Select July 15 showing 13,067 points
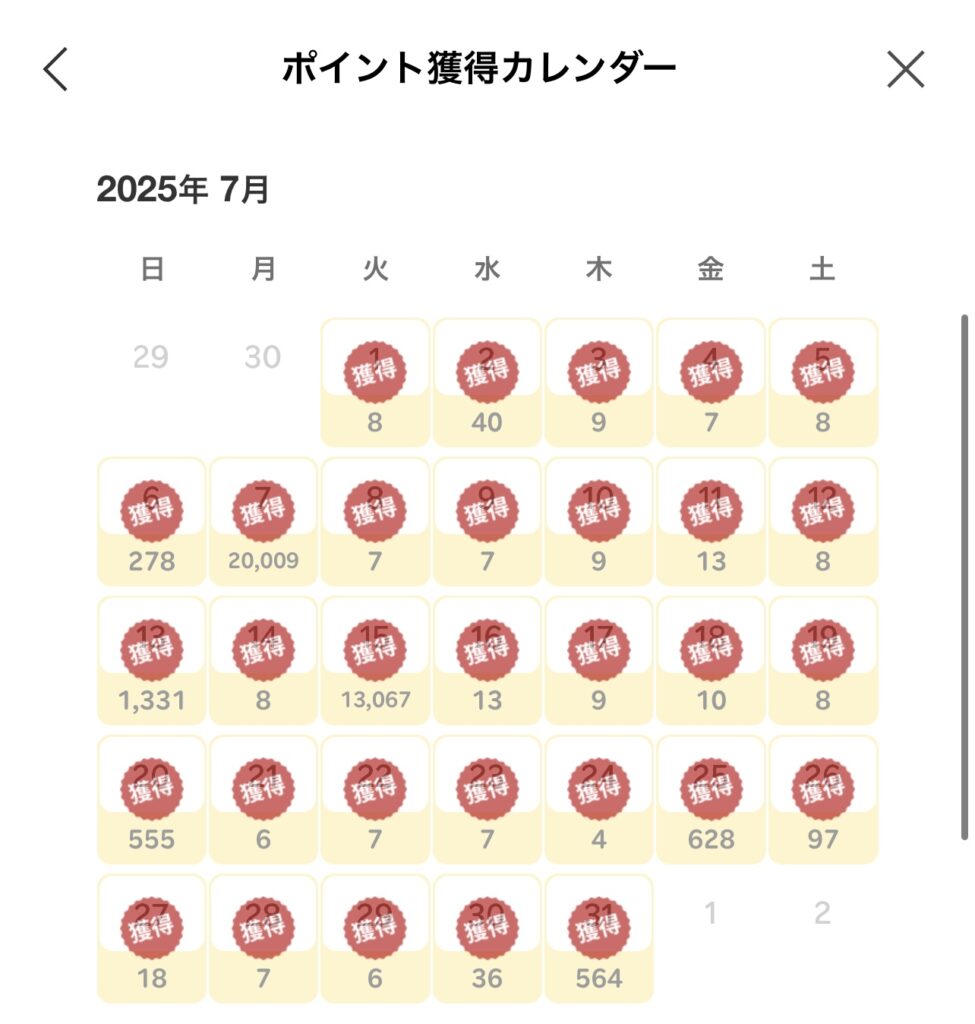Viewport: 975px width, 1024px height. 375,660
